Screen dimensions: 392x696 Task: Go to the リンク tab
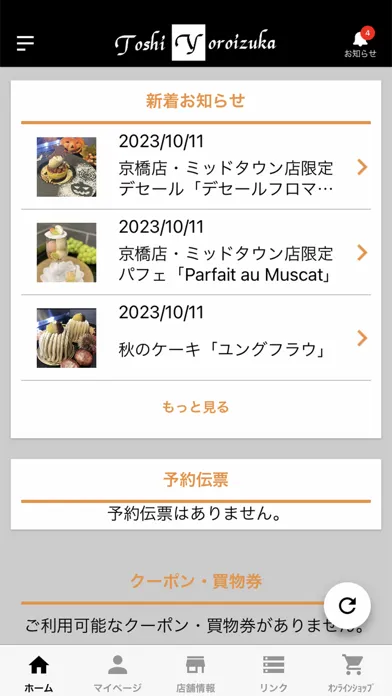coord(274,672)
